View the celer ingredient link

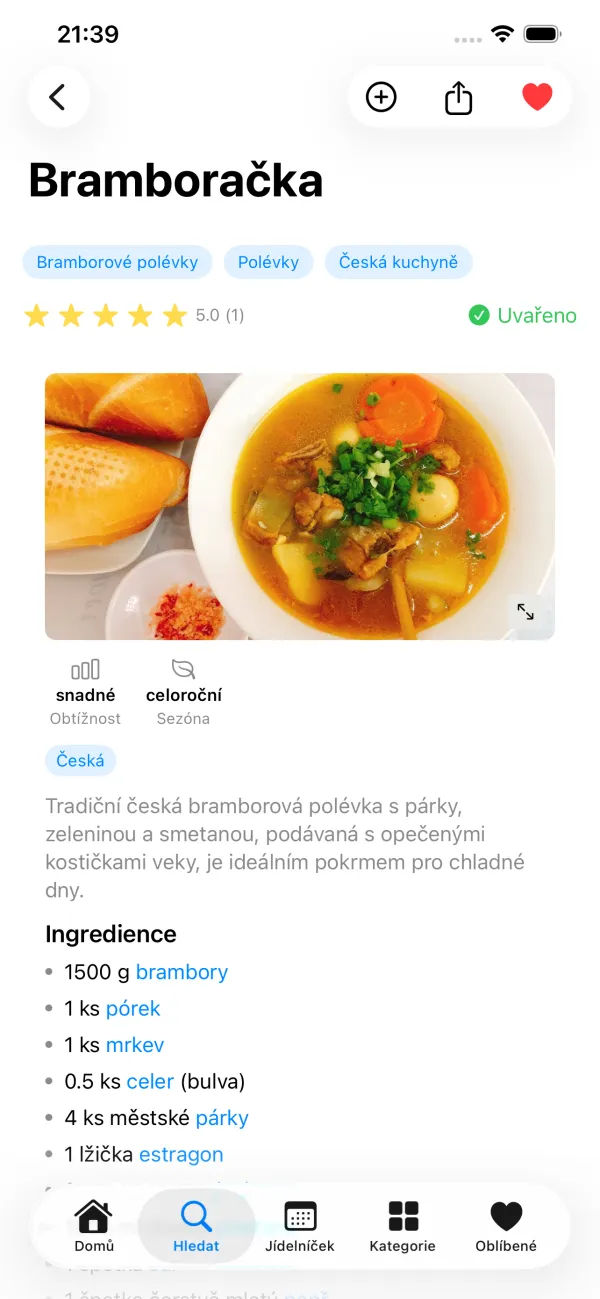coord(150,1081)
